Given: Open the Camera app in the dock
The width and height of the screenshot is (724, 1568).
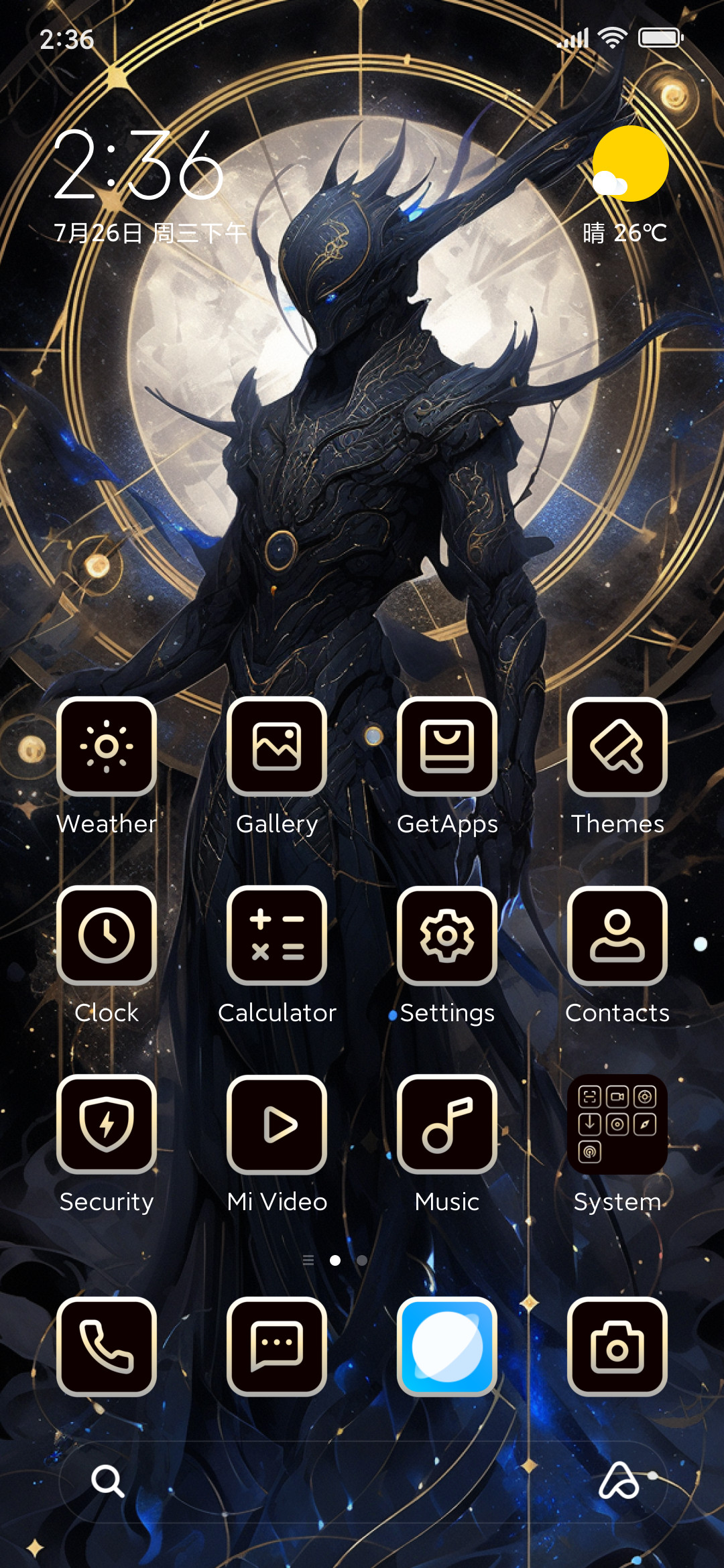Looking at the screenshot, I should tap(617, 1346).
